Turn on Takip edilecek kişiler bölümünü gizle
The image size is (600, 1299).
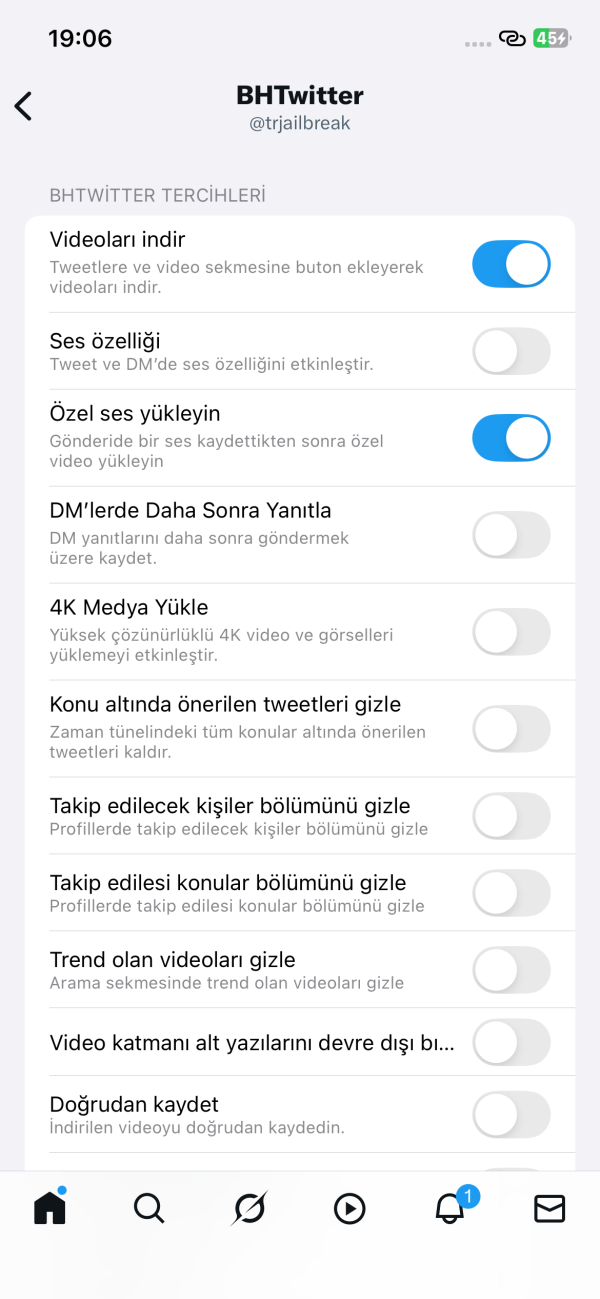(511, 816)
